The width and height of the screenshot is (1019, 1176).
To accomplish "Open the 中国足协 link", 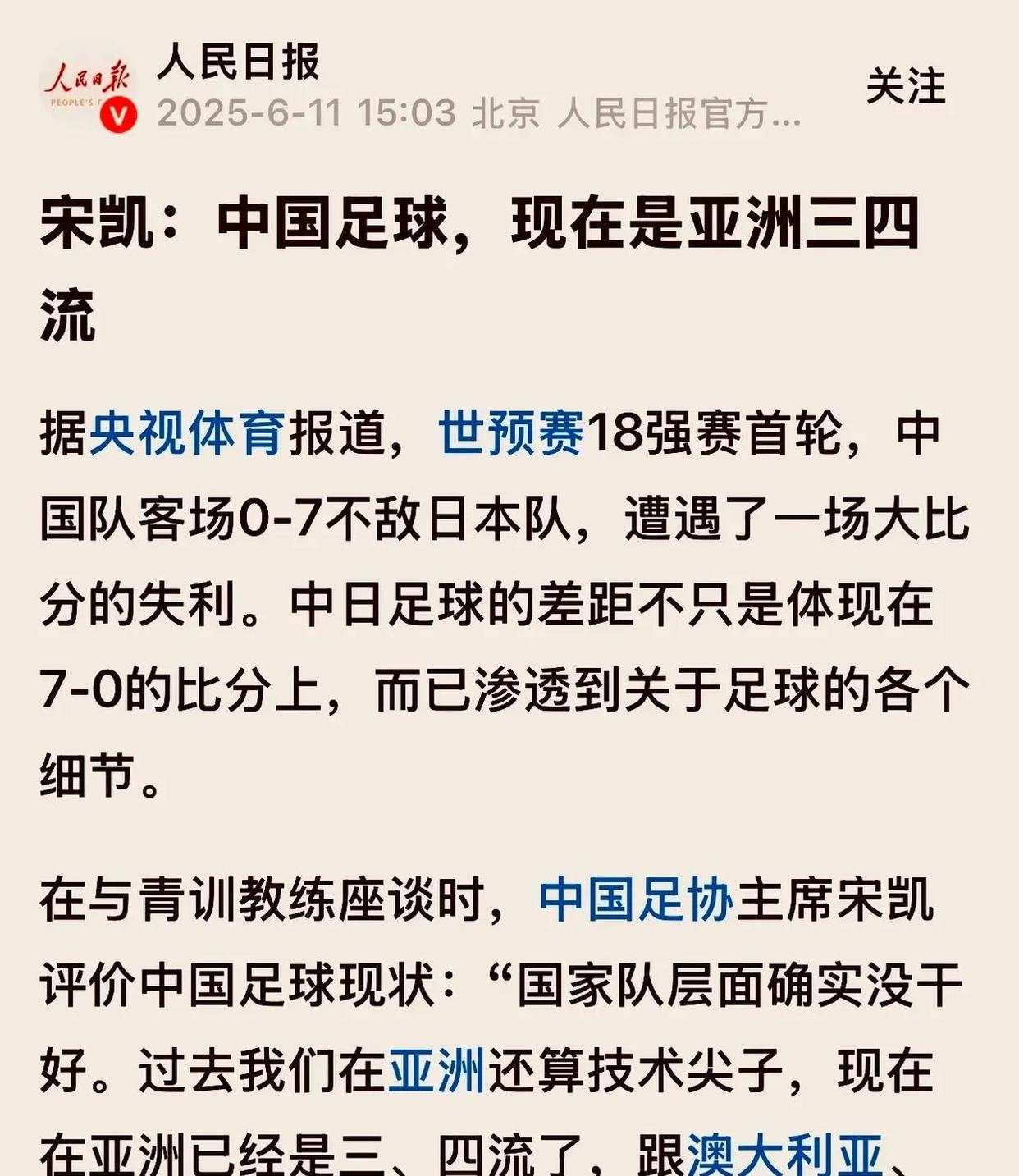I will click(x=637, y=900).
